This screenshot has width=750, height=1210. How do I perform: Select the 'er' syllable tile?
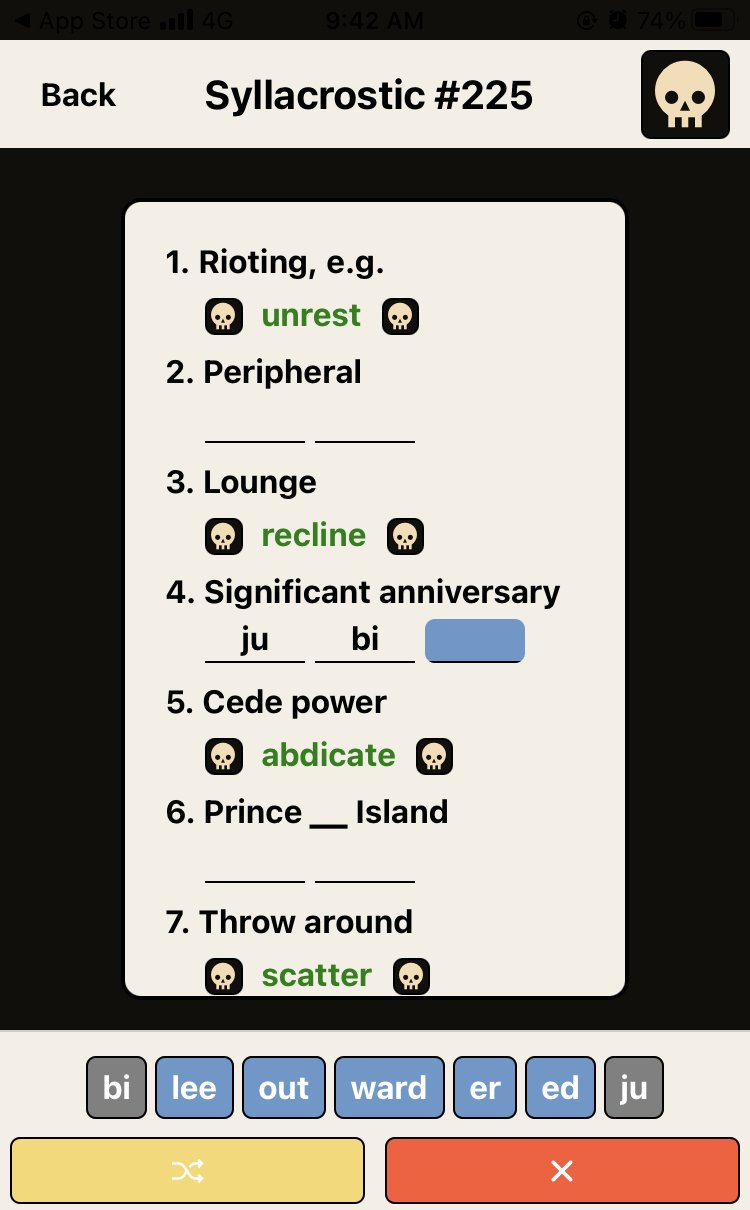[x=485, y=1087]
